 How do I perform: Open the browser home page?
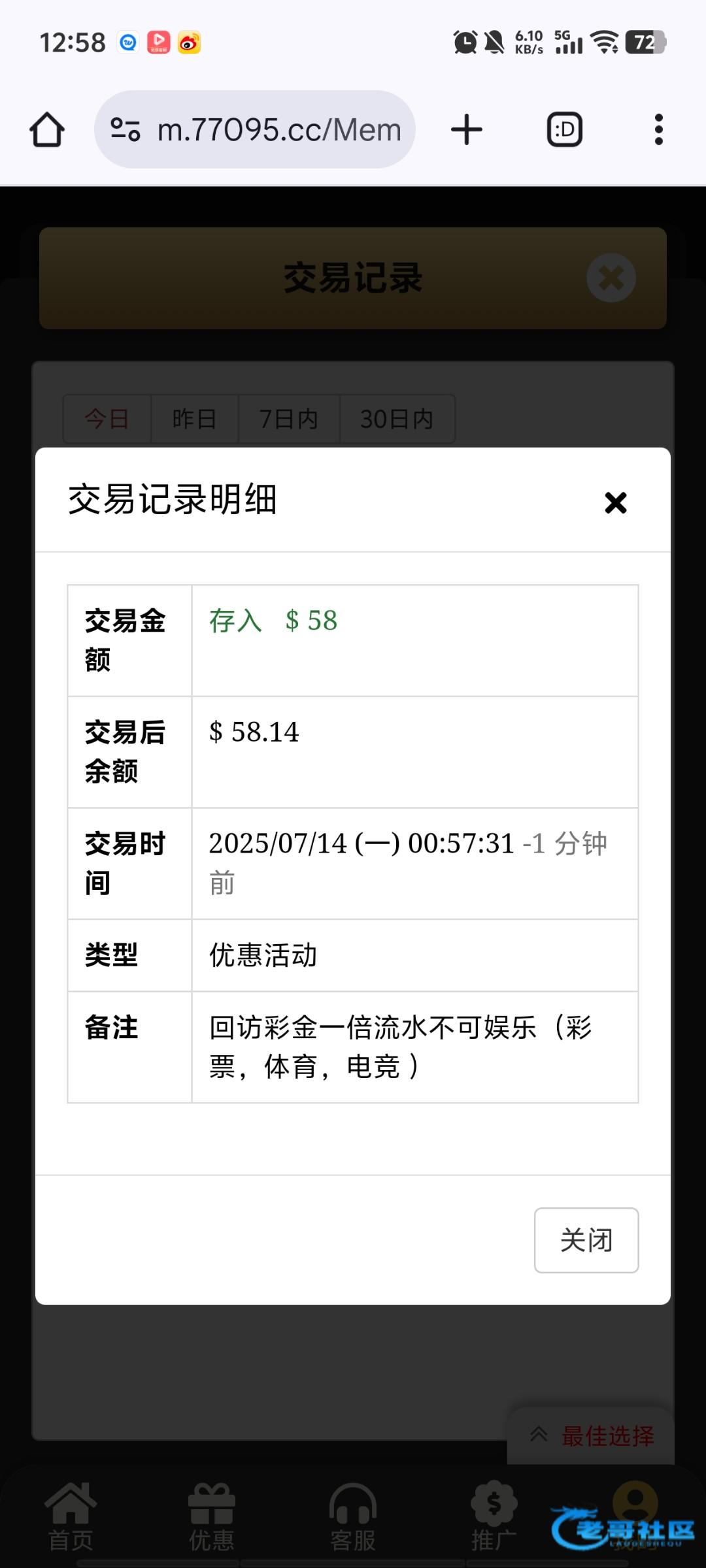(47, 129)
